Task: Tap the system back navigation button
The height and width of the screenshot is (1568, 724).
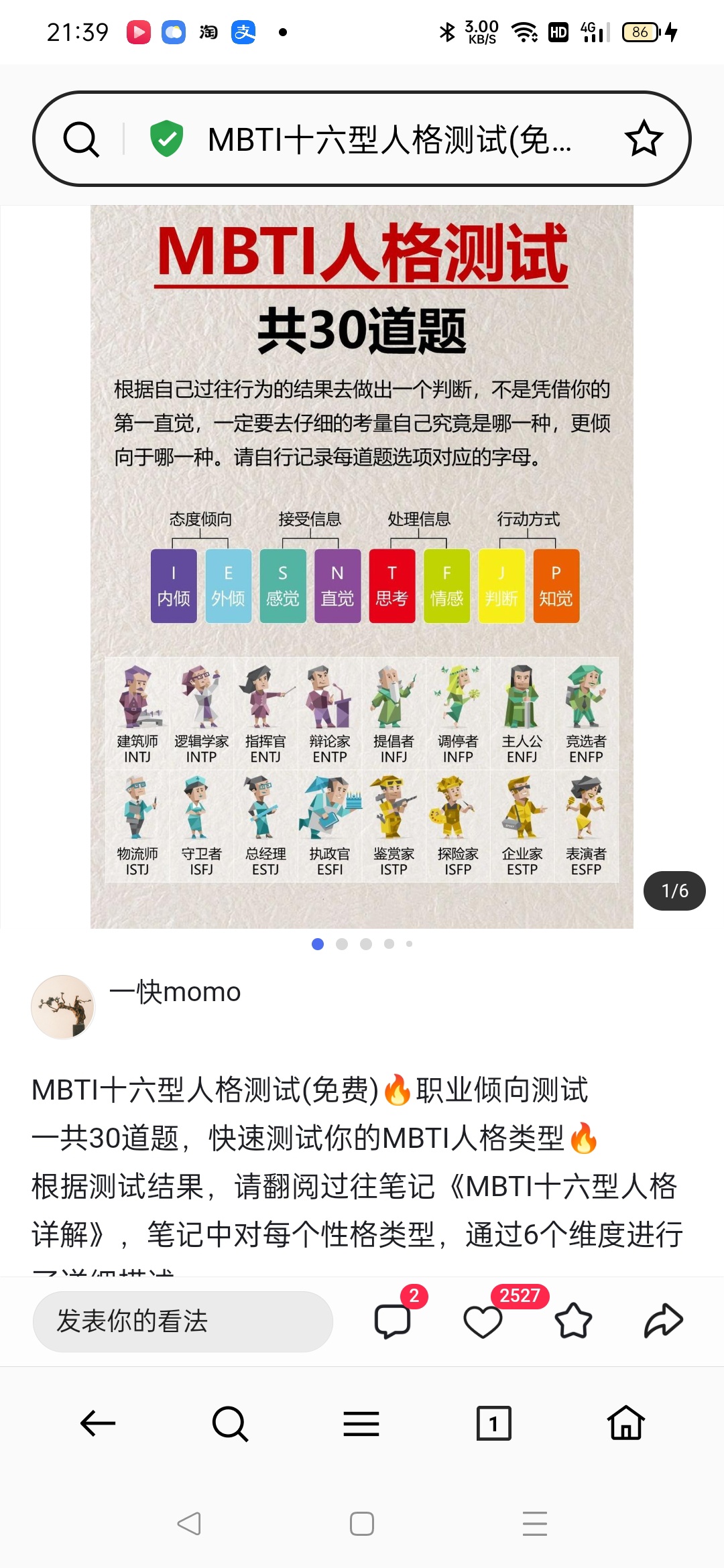Action: [x=189, y=1524]
